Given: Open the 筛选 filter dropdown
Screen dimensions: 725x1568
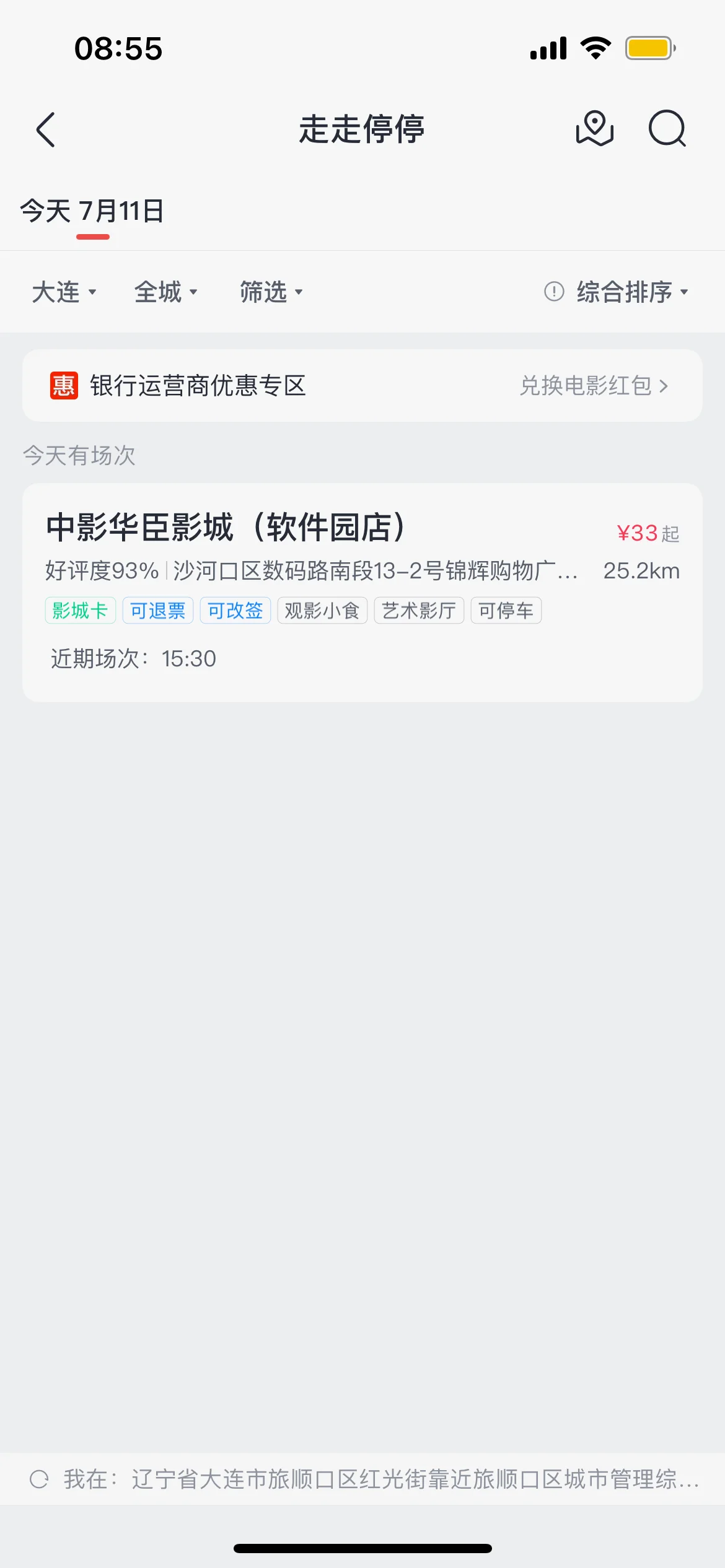Looking at the screenshot, I should (x=271, y=292).
